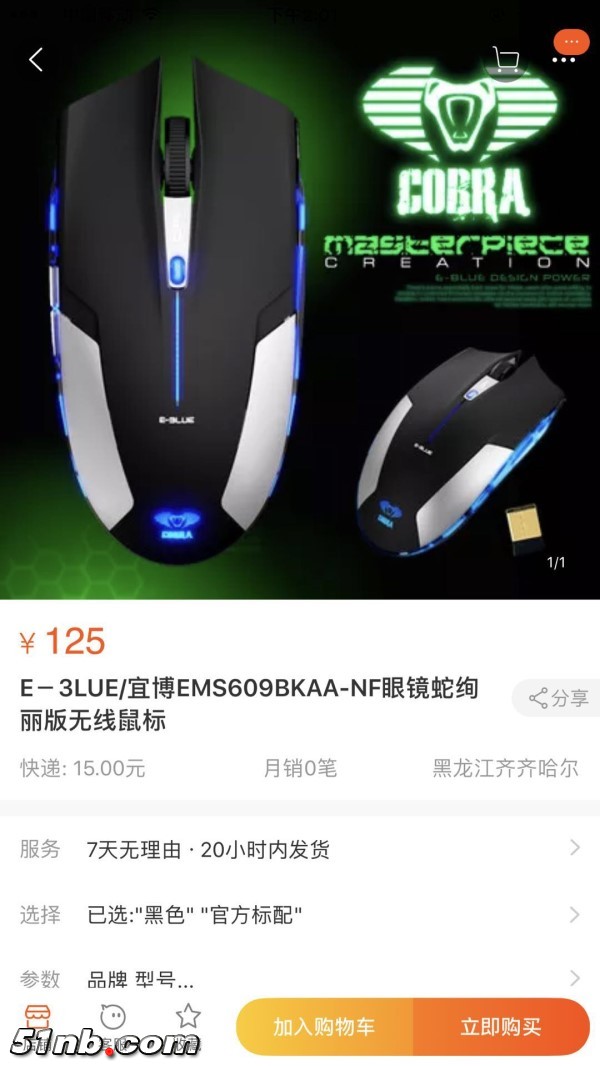
Task: Tap 立即购买 to buy now
Action: (501, 1027)
